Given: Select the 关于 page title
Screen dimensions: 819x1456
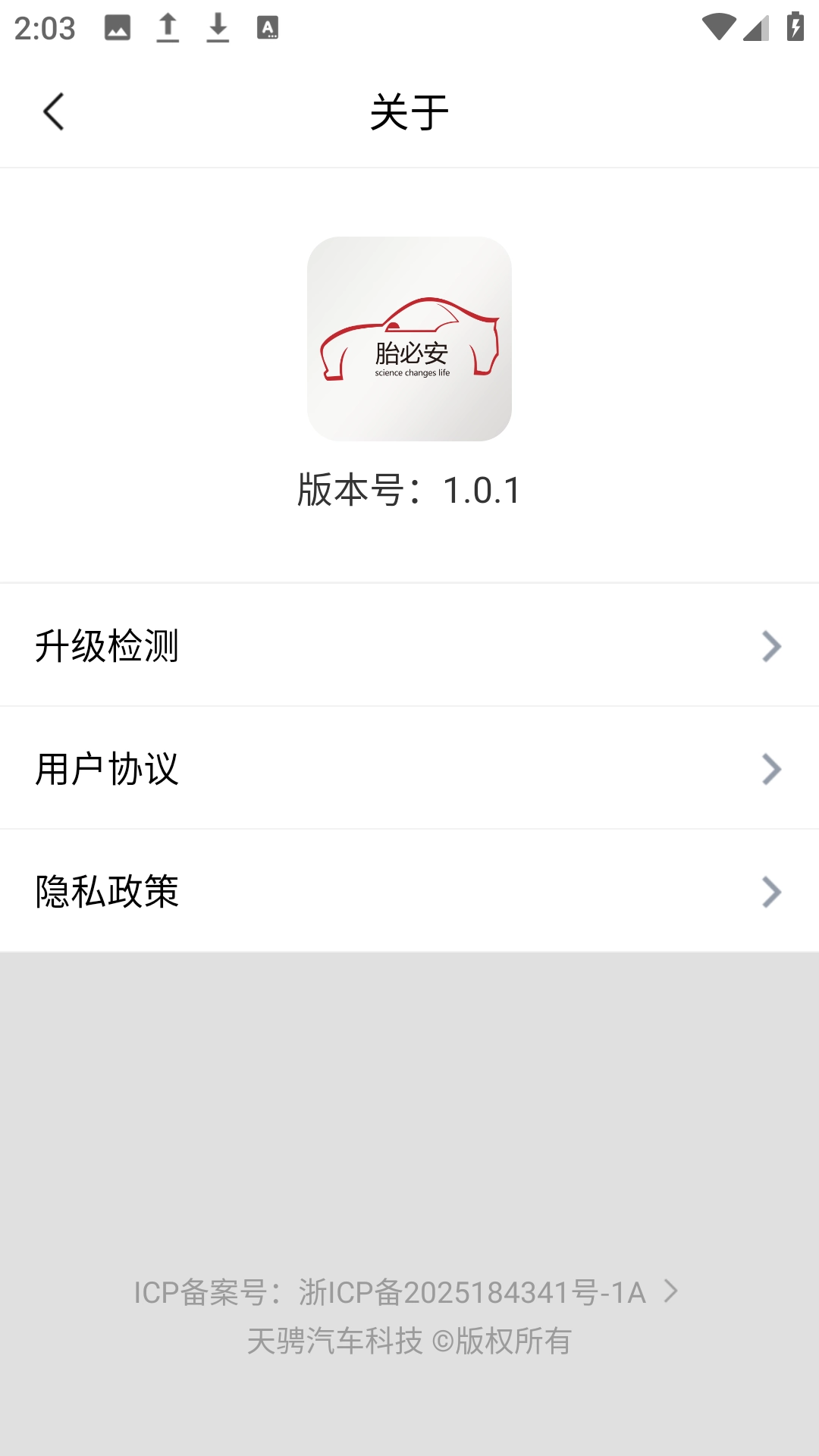Looking at the screenshot, I should point(409,111).
